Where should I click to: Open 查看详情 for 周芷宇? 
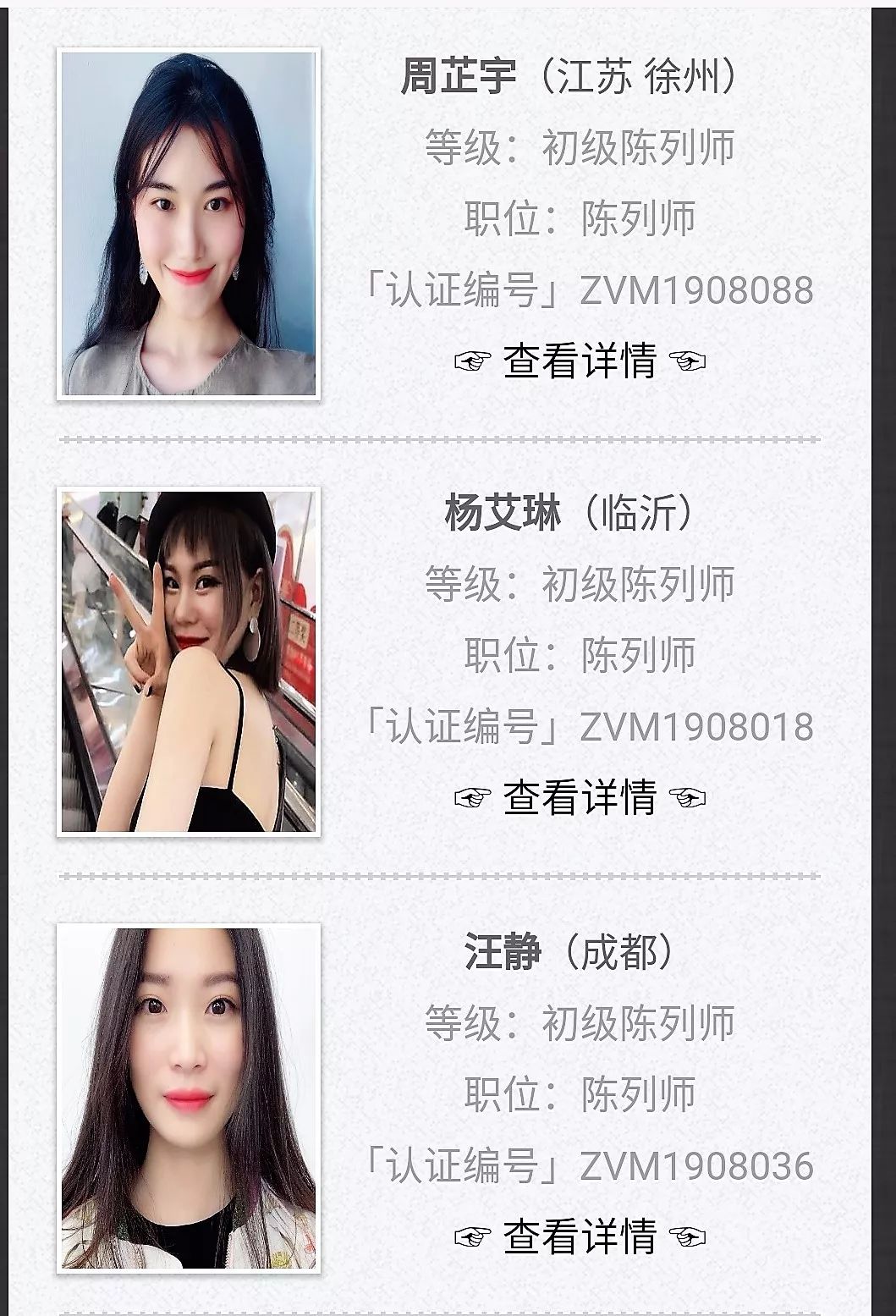point(580,361)
